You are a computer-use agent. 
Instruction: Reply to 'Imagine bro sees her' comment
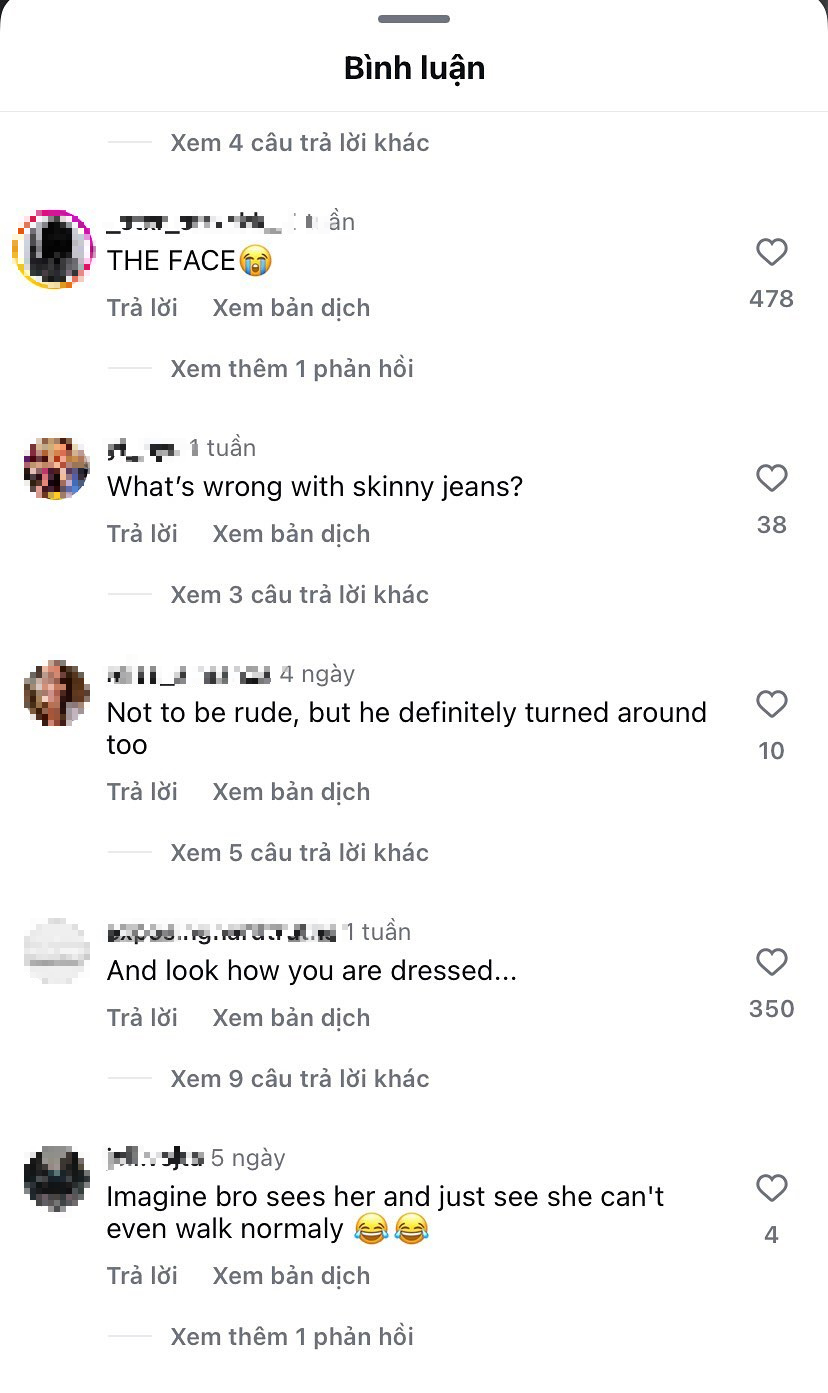(142, 1276)
